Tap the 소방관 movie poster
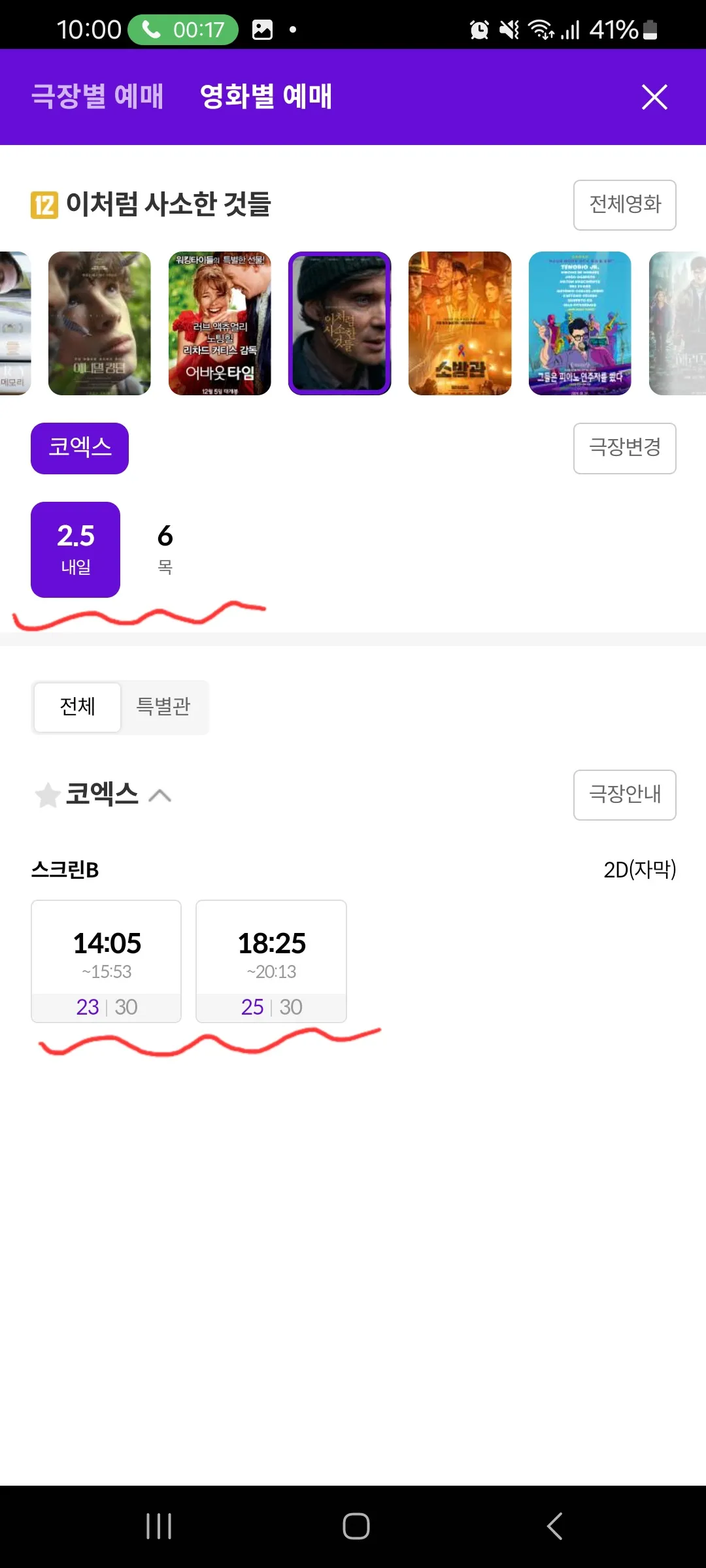 click(x=460, y=325)
